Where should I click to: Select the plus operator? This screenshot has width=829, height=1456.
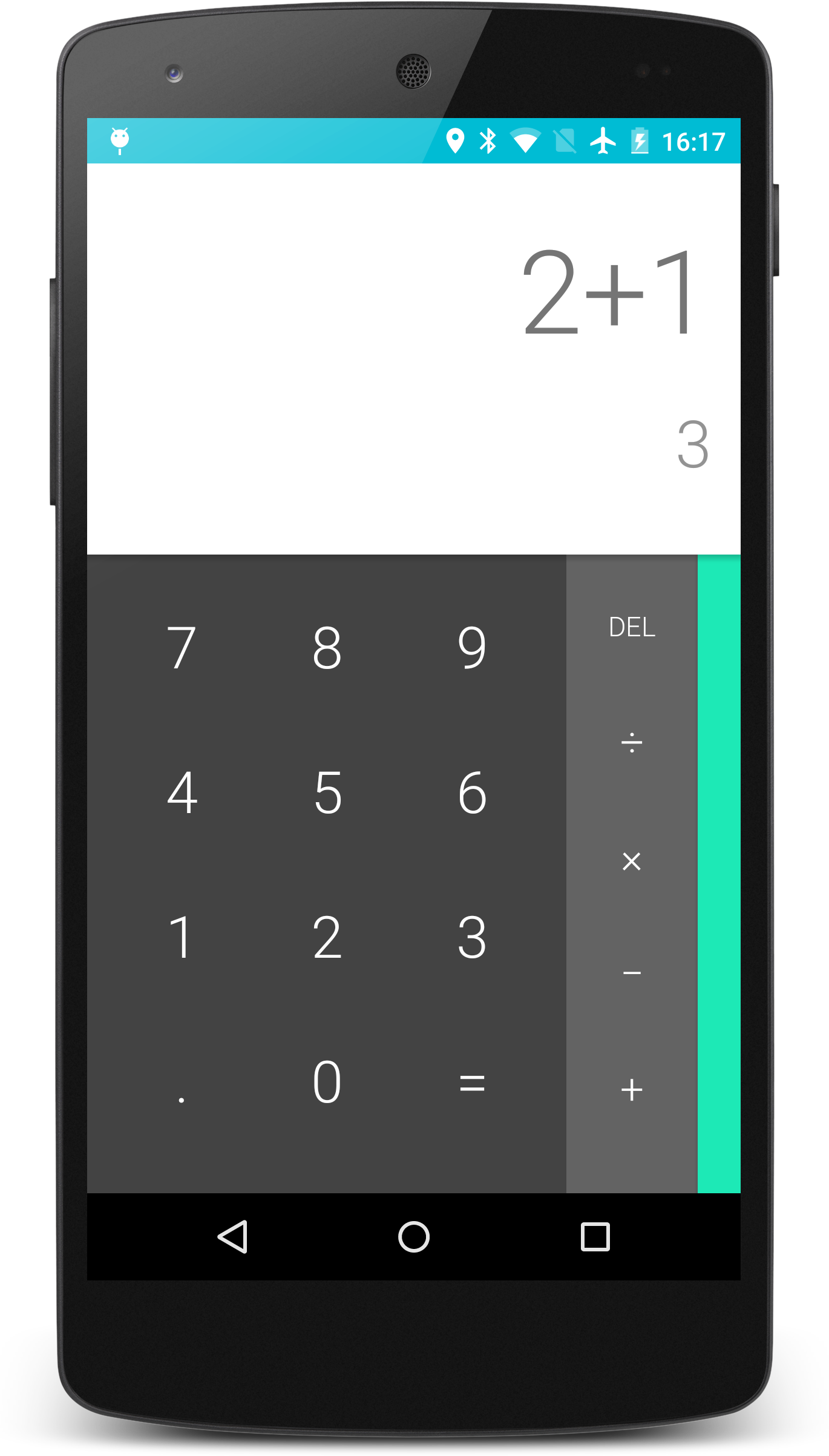click(x=632, y=1090)
